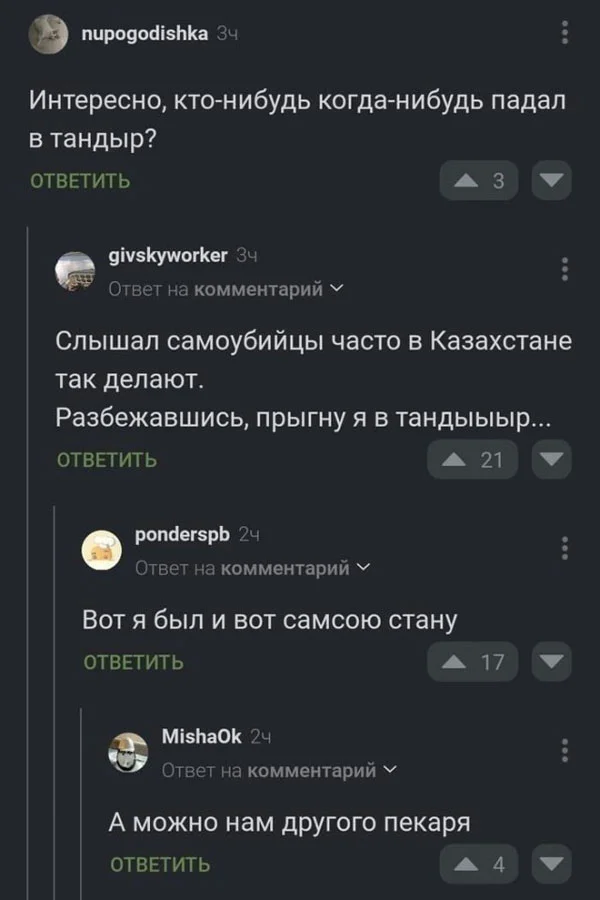Open overflow menu on MishaOk's comment
Viewport: 600px width, 900px height.
pyautogui.click(x=565, y=750)
